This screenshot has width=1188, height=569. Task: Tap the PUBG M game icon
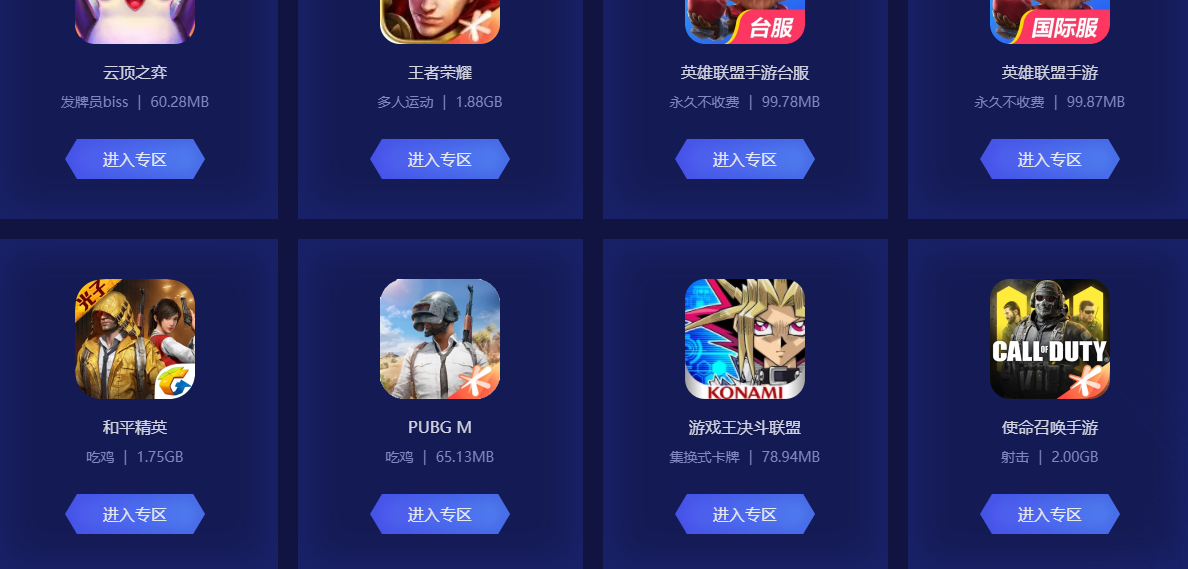(440, 339)
